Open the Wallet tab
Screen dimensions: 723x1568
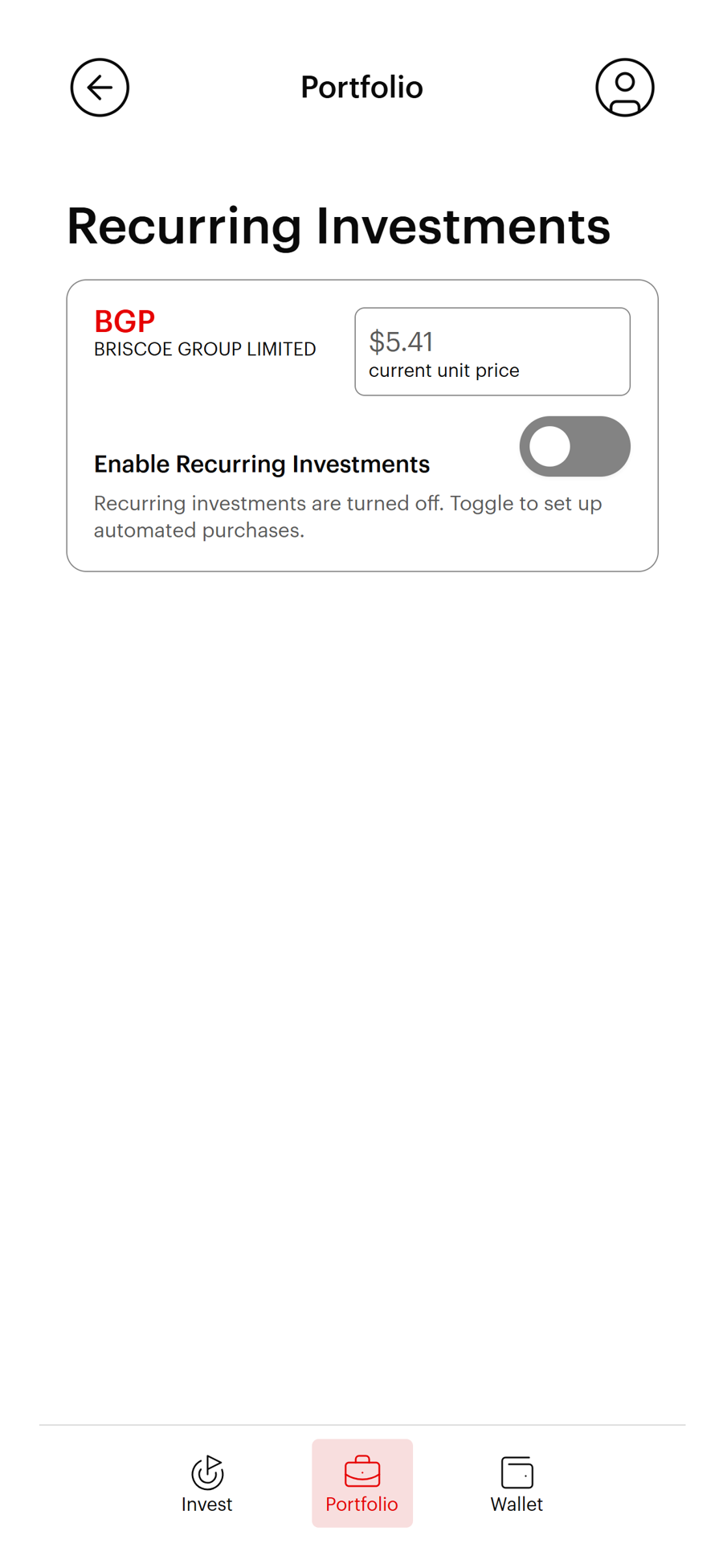coord(517,1483)
